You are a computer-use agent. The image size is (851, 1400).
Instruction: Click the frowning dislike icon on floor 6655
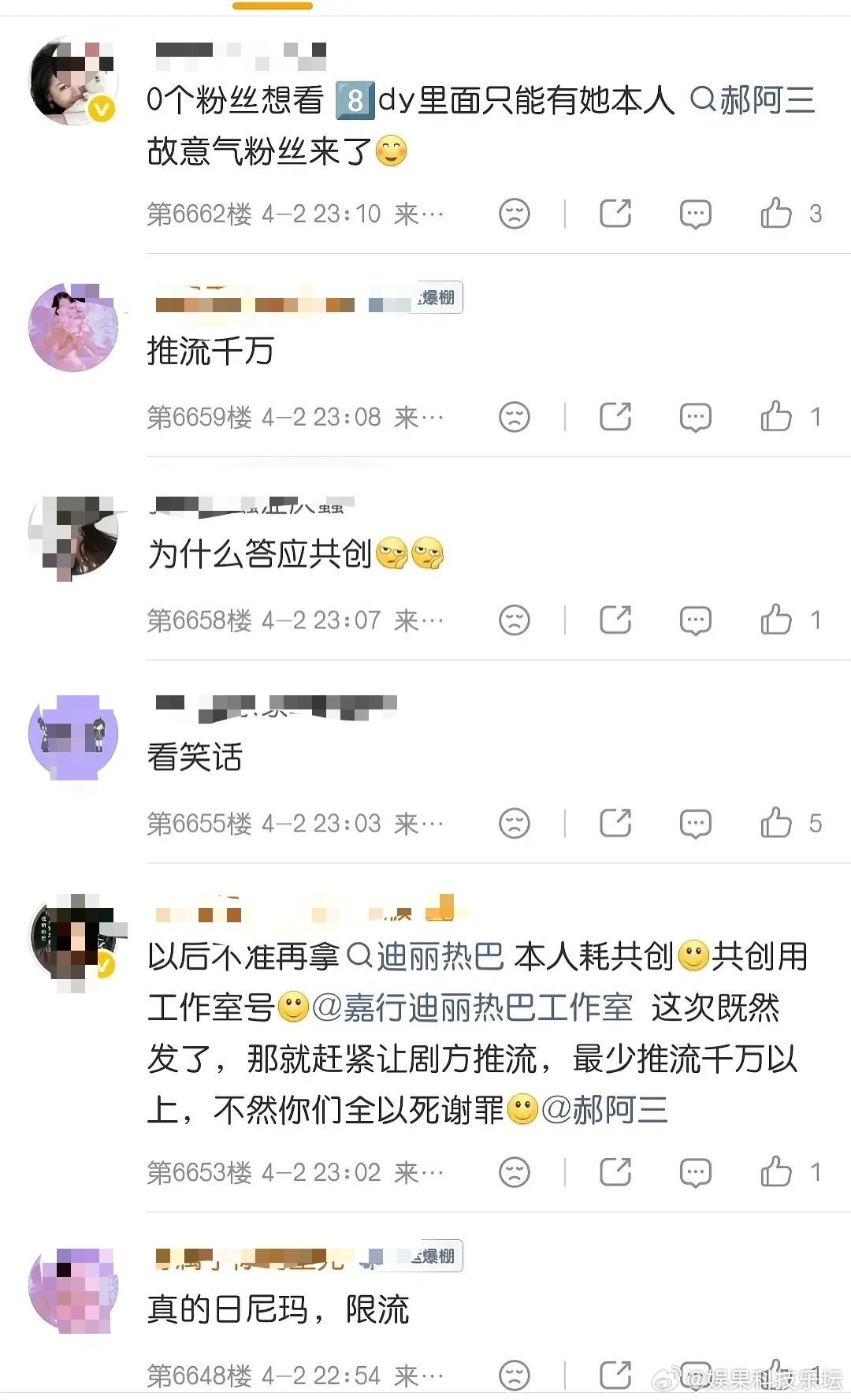click(514, 822)
